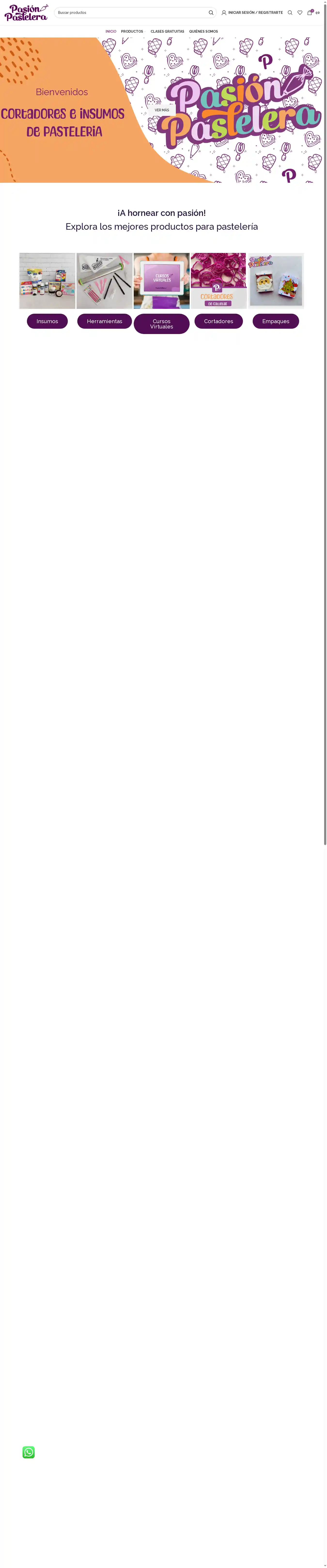The width and height of the screenshot is (327, 1568).
Task: Open the shopping cart
Action: 311,13
